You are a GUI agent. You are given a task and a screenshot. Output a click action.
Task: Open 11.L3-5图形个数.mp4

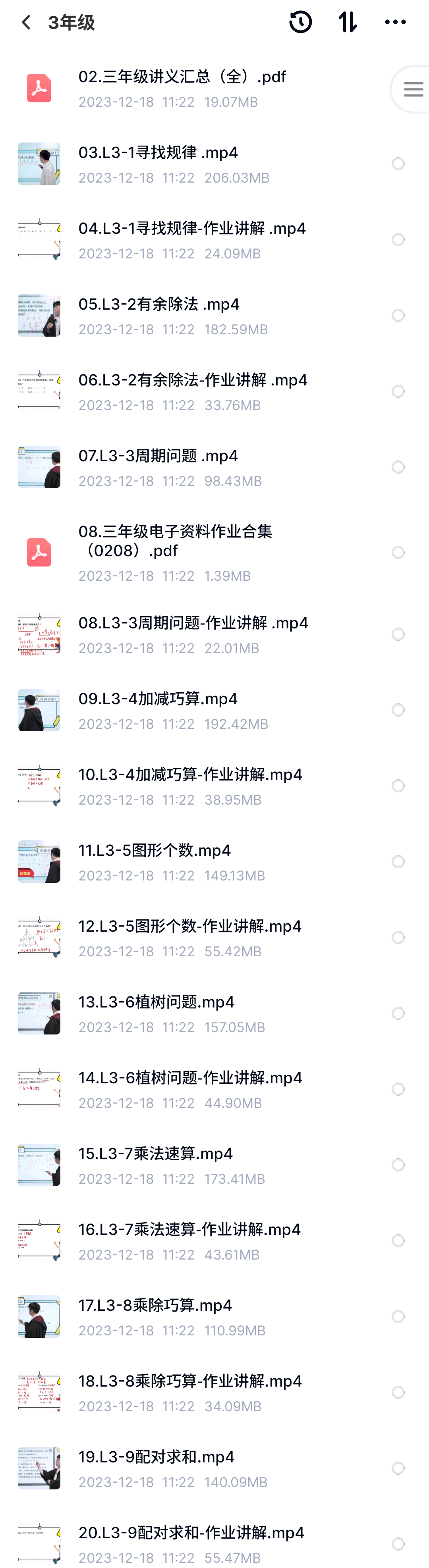(155, 861)
